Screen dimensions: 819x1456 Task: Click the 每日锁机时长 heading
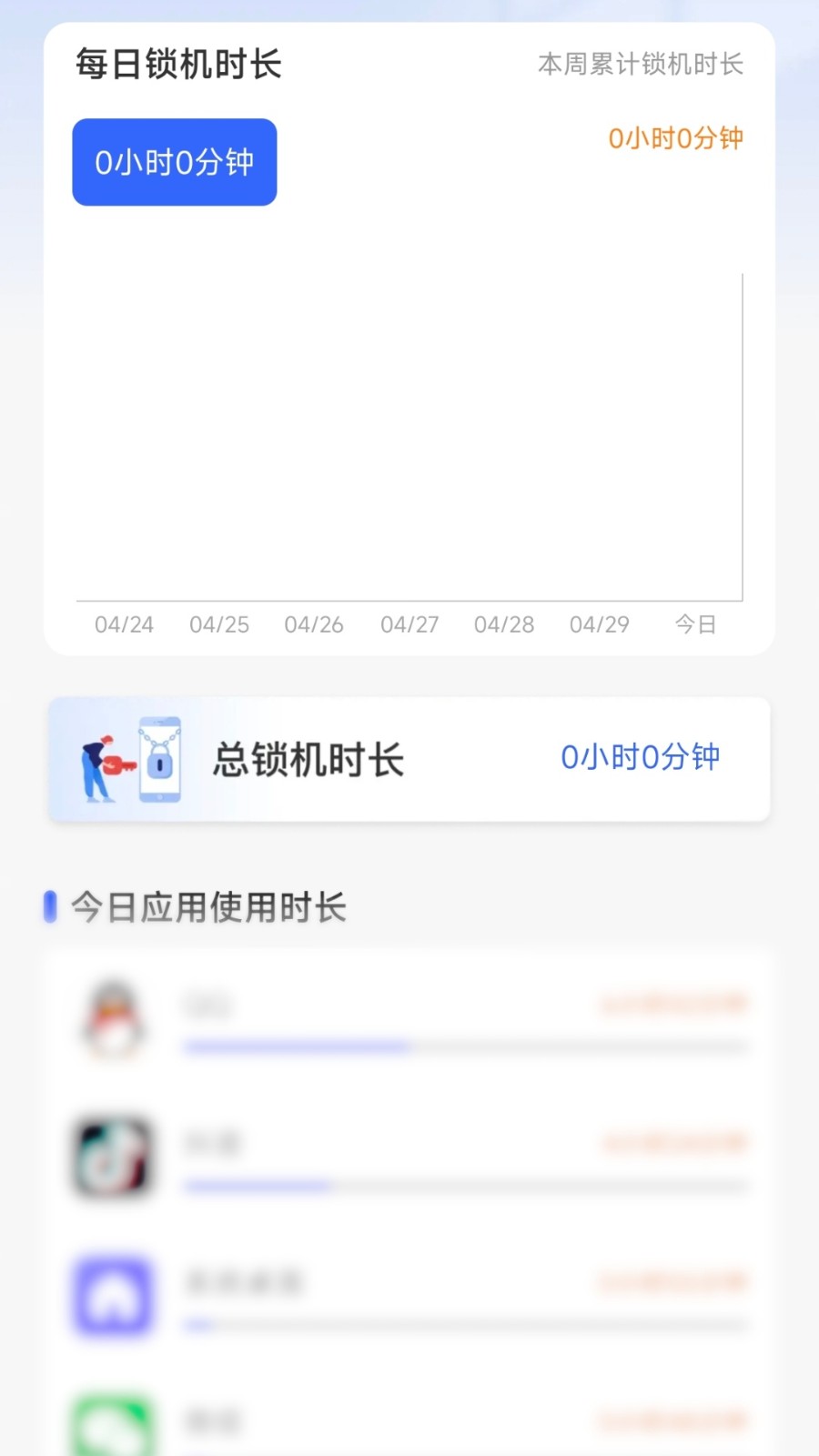[x=178, y=64]
